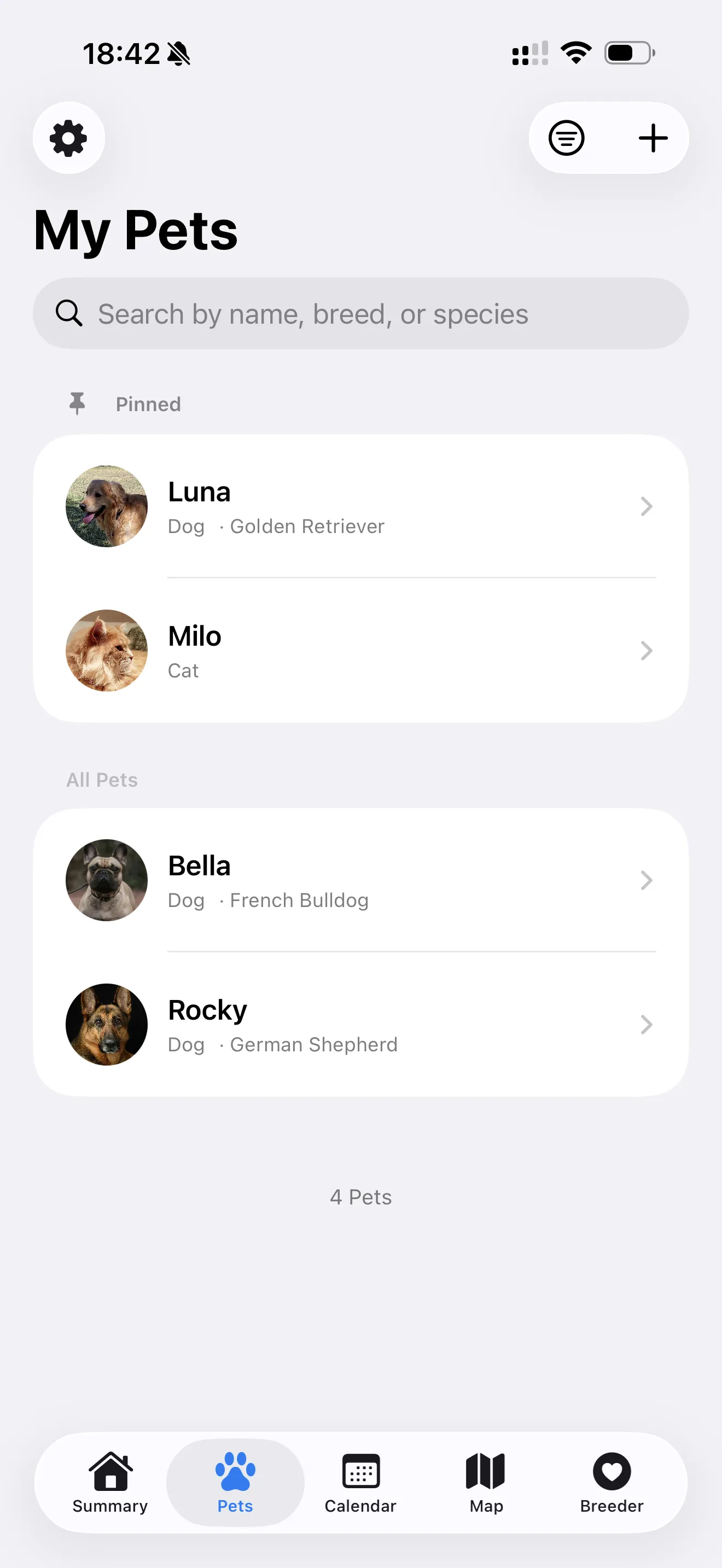Open Milo the cat's profile
722x1568 pixels.
(x=360, y=651)
